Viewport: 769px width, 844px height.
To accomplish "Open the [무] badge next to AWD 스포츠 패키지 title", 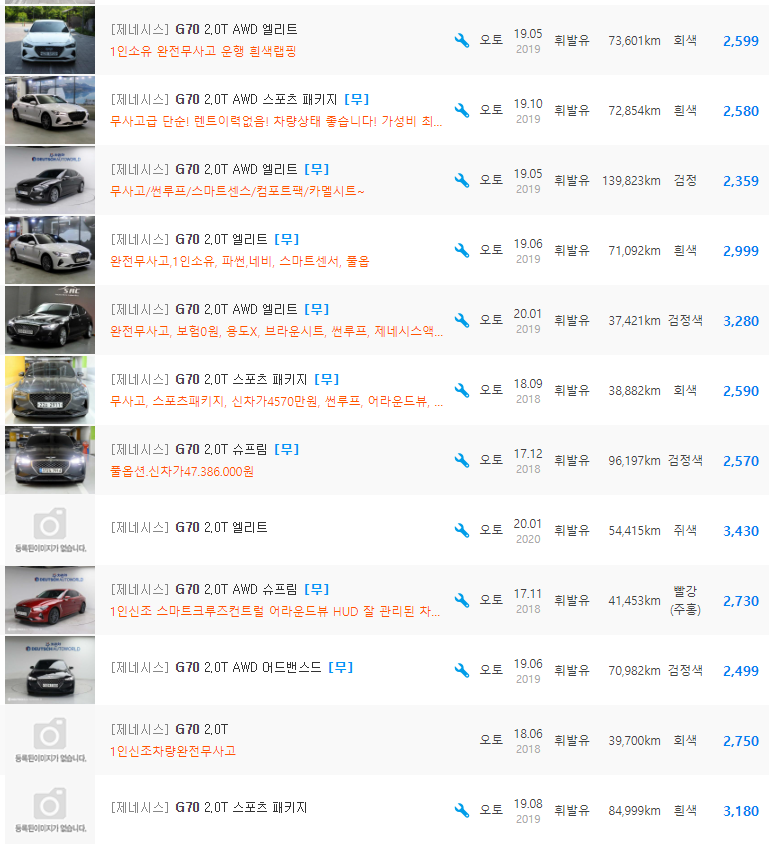I will [x=357, y=99].
